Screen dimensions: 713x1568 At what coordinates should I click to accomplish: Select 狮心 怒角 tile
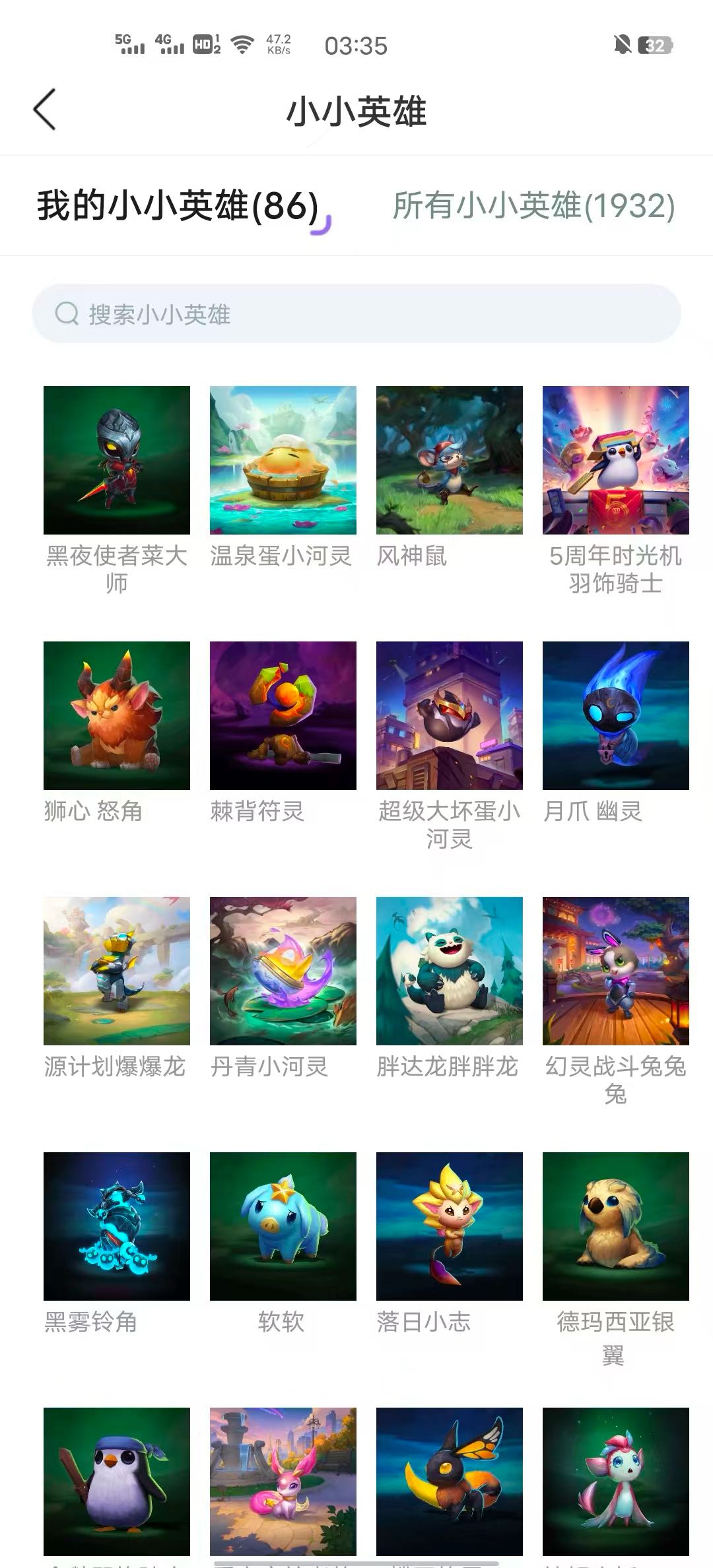tap(117, 715)
